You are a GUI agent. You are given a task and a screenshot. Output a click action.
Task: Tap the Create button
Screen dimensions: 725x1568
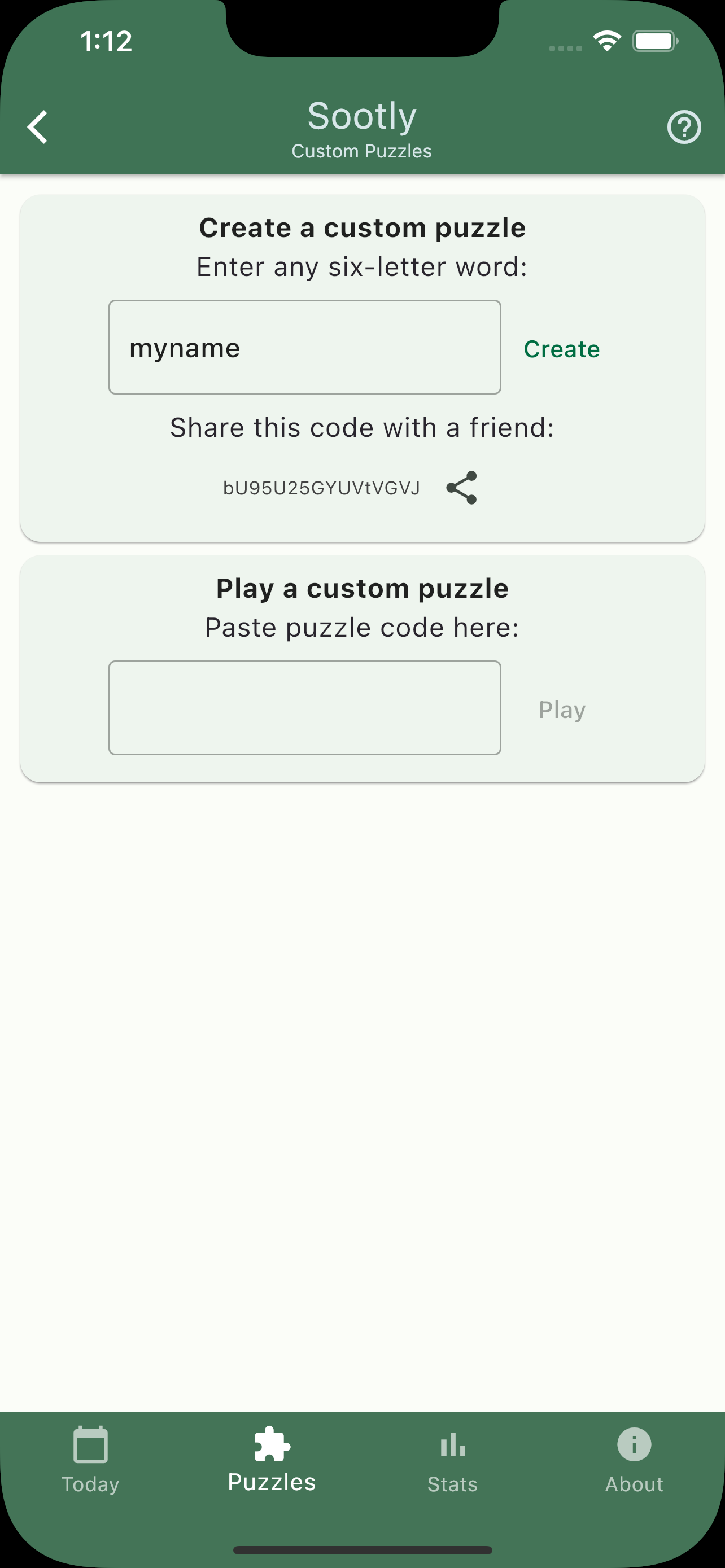[561, 349]
